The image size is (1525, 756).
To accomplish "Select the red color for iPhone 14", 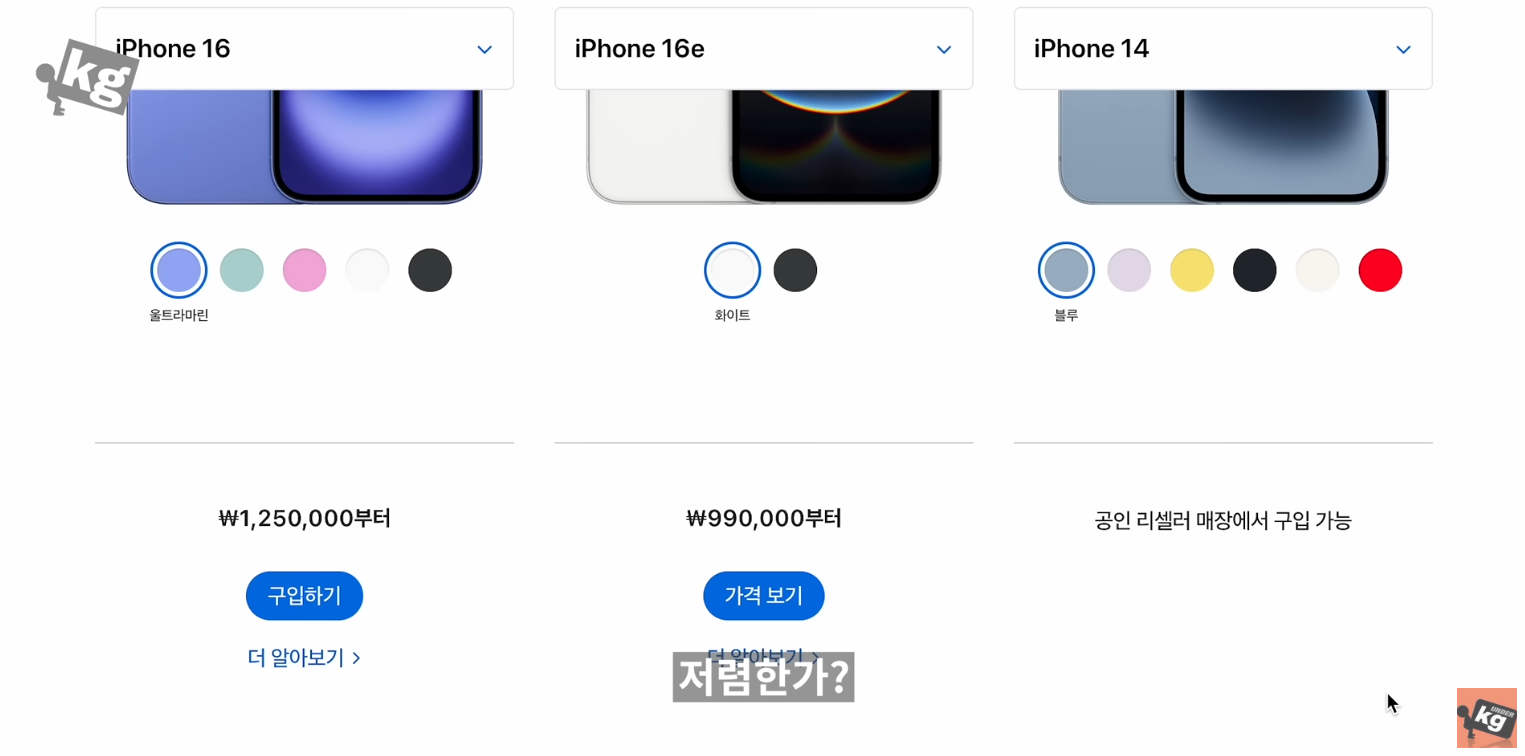I will pyautogui.click(x=1380, y=270).
